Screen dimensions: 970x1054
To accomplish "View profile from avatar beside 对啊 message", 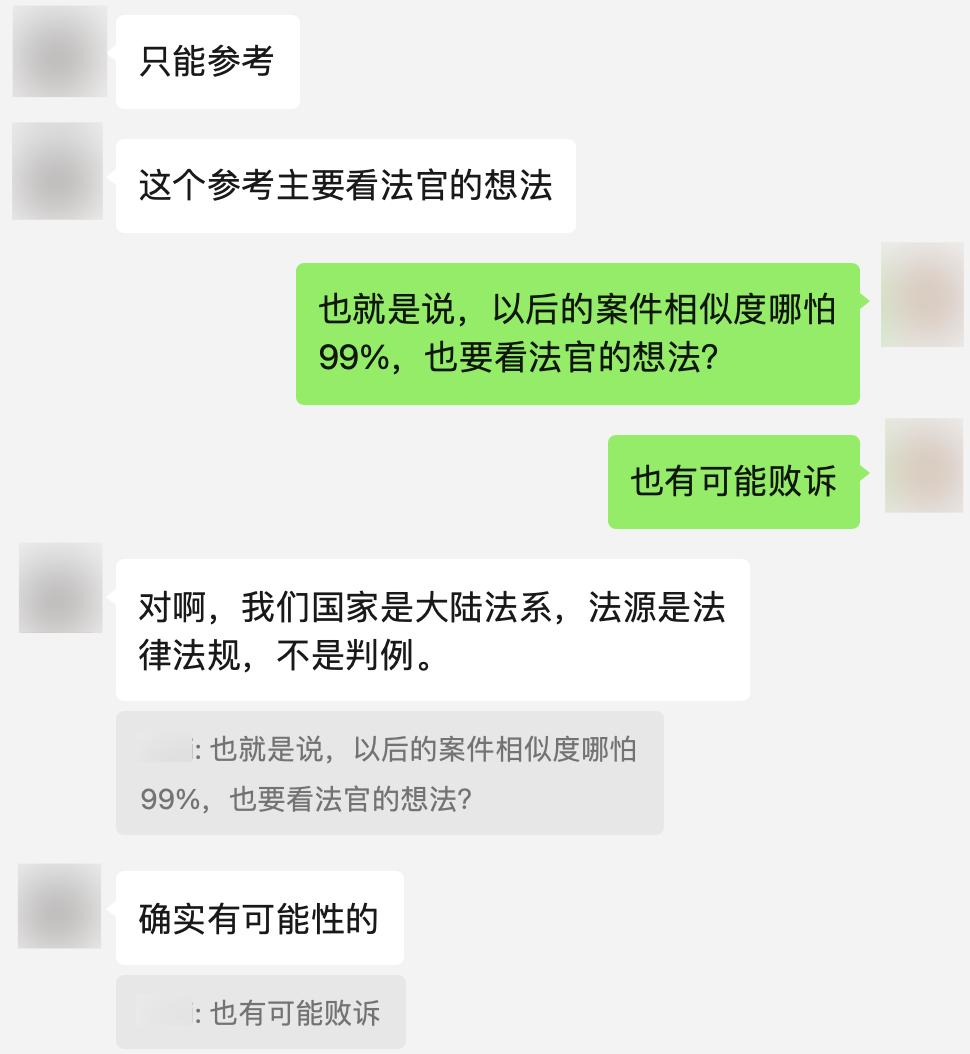I will [x=61, y=588].
